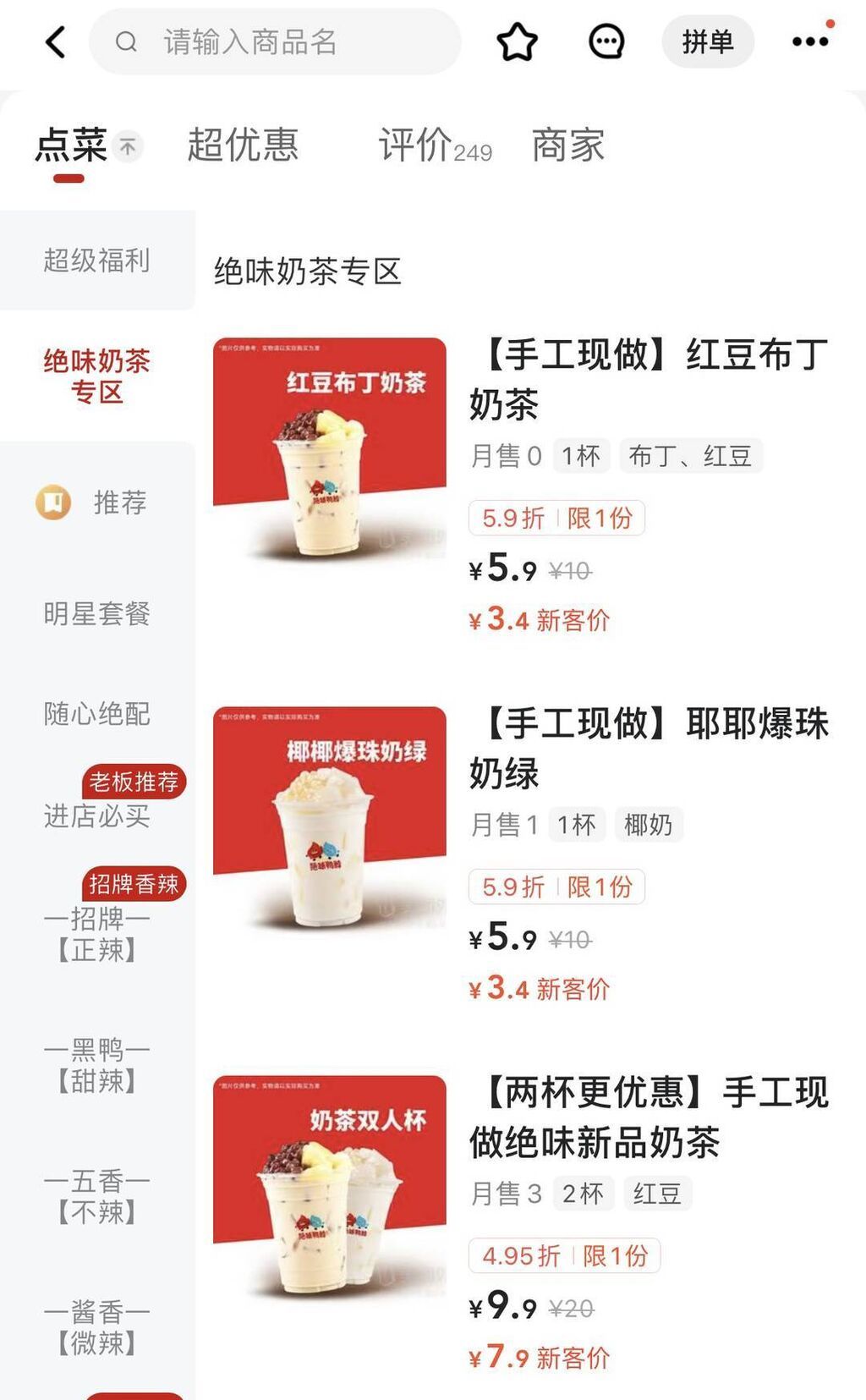This screenshot has height=1400, width=866.
Task: Open the product name search box
Action: (275, 41)
